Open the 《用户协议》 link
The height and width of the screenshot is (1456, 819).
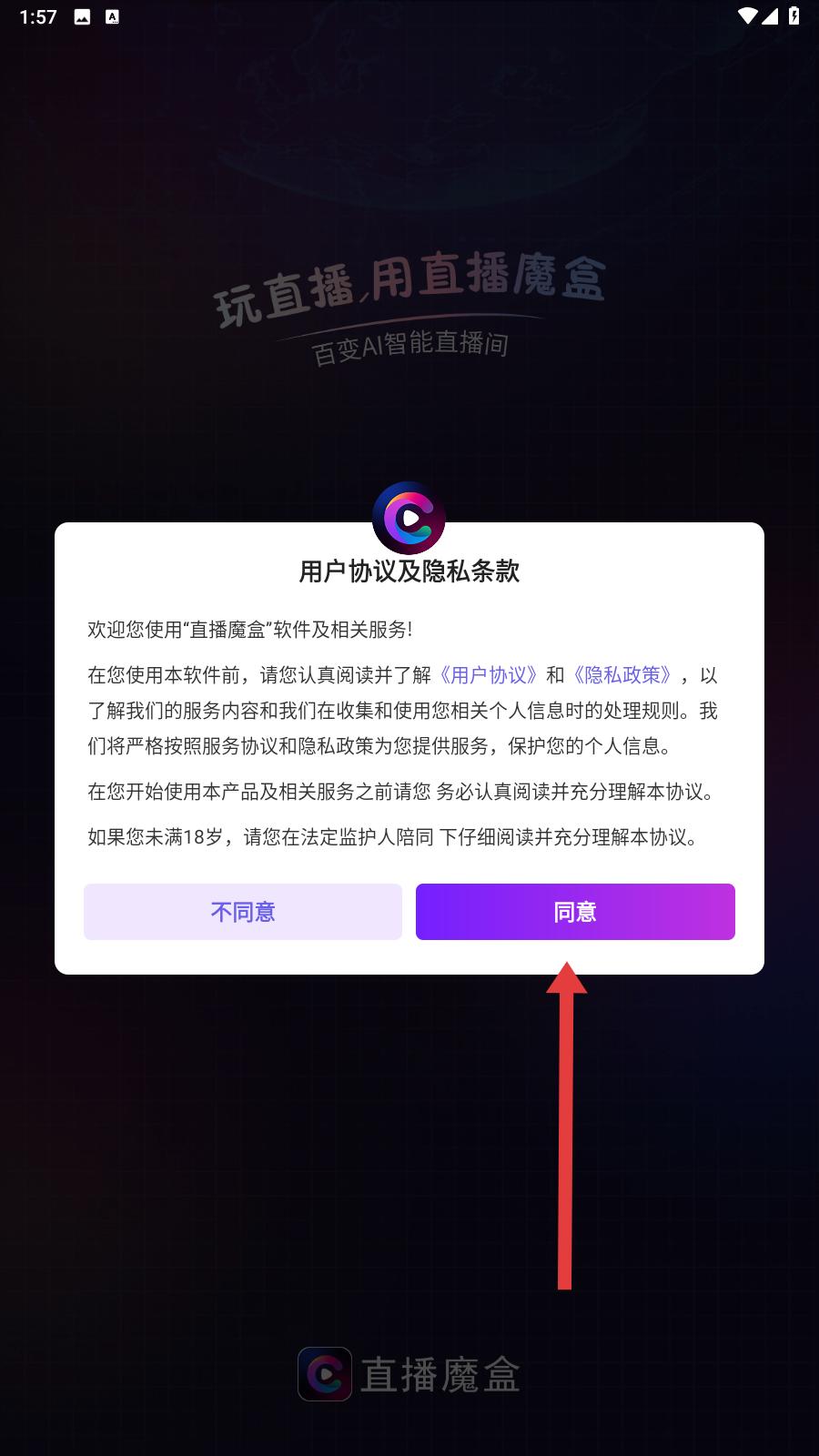[489, 675]
